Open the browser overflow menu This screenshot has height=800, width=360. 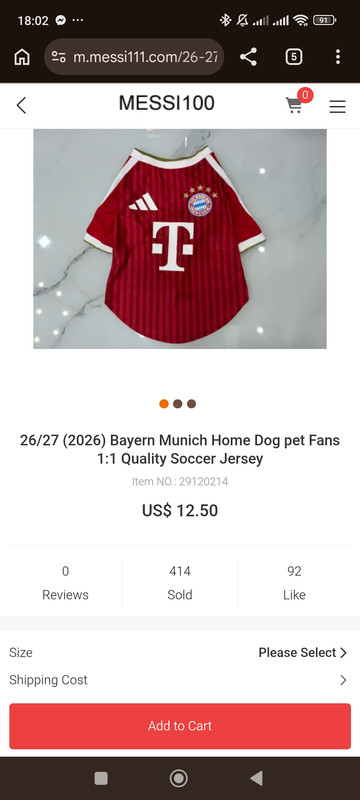pos(338,57)
